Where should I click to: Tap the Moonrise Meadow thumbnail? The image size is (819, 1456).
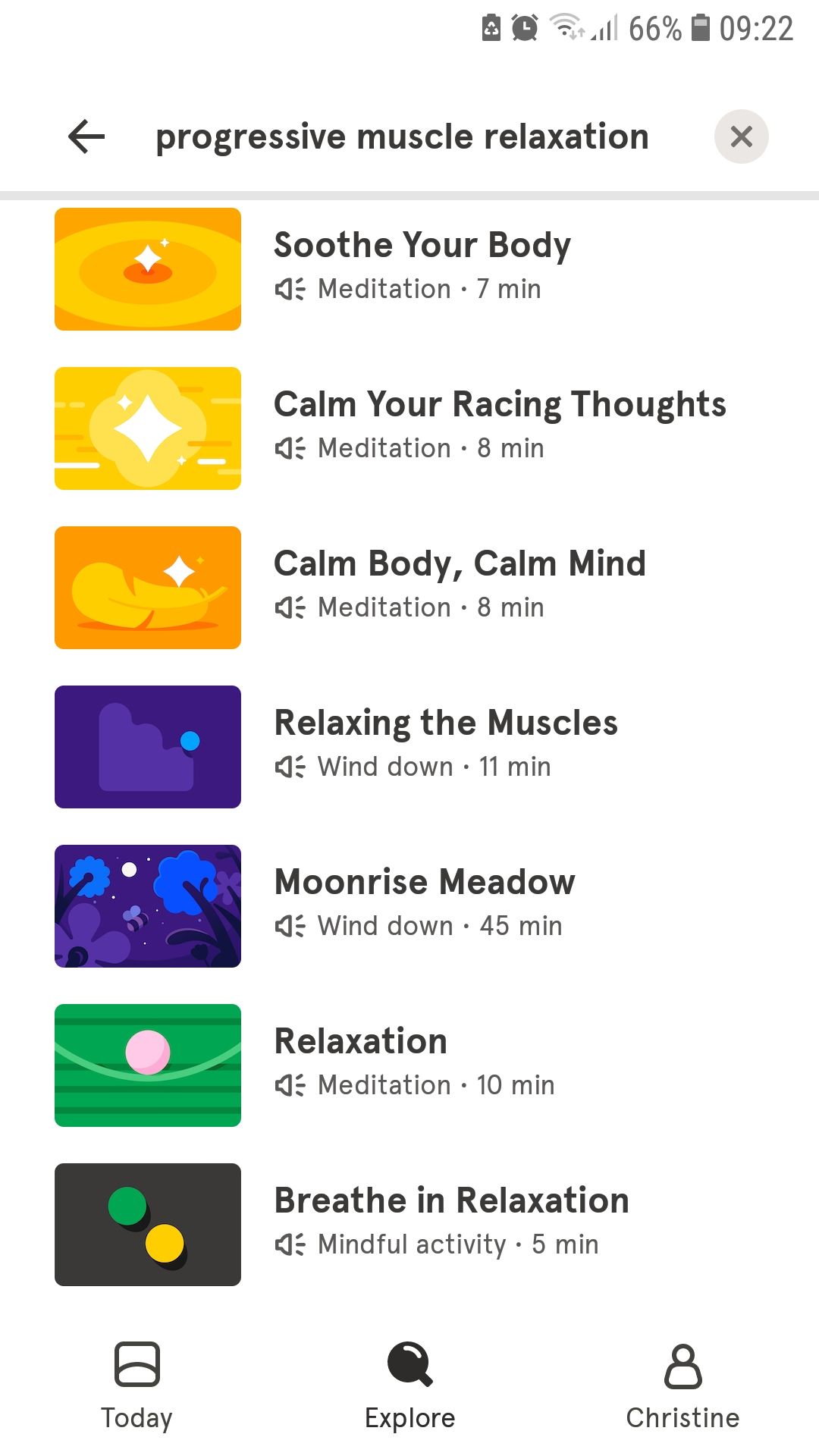tap(146, 905)
